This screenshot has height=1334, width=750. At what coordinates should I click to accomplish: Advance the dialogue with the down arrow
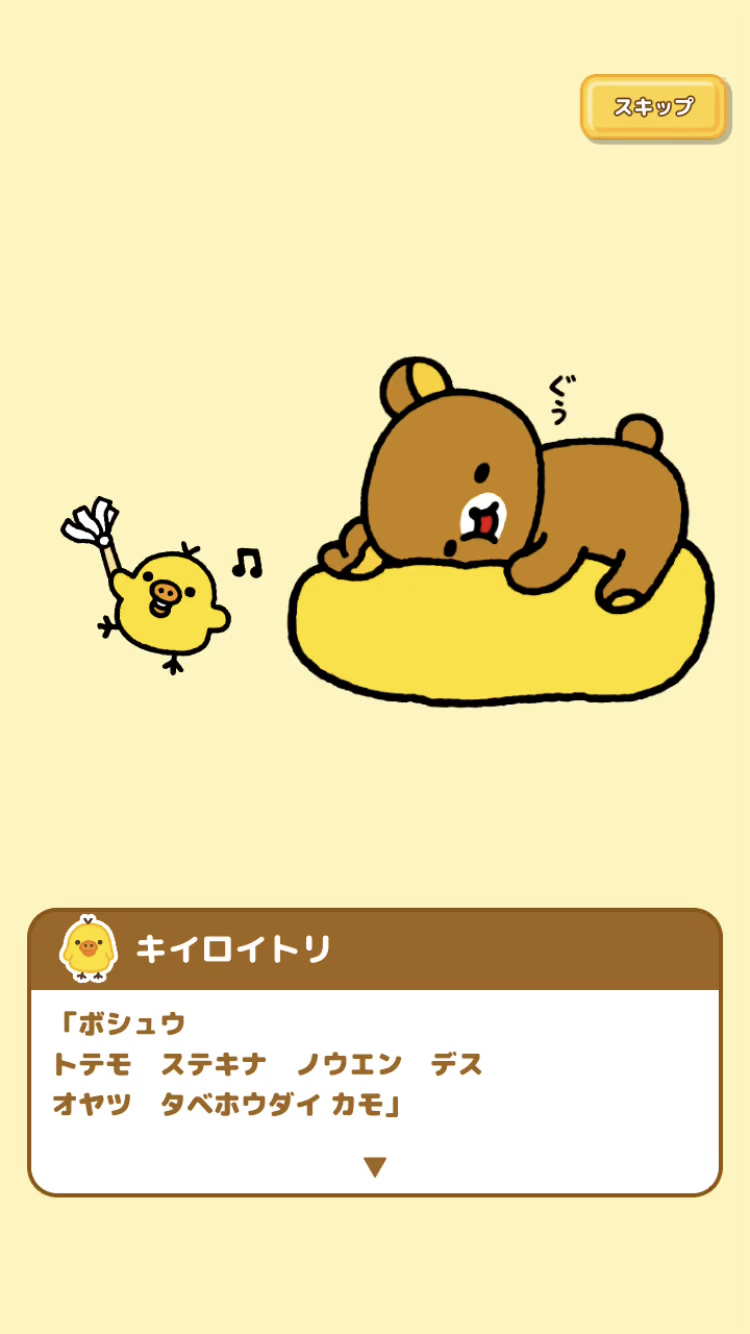[375, 1166]
